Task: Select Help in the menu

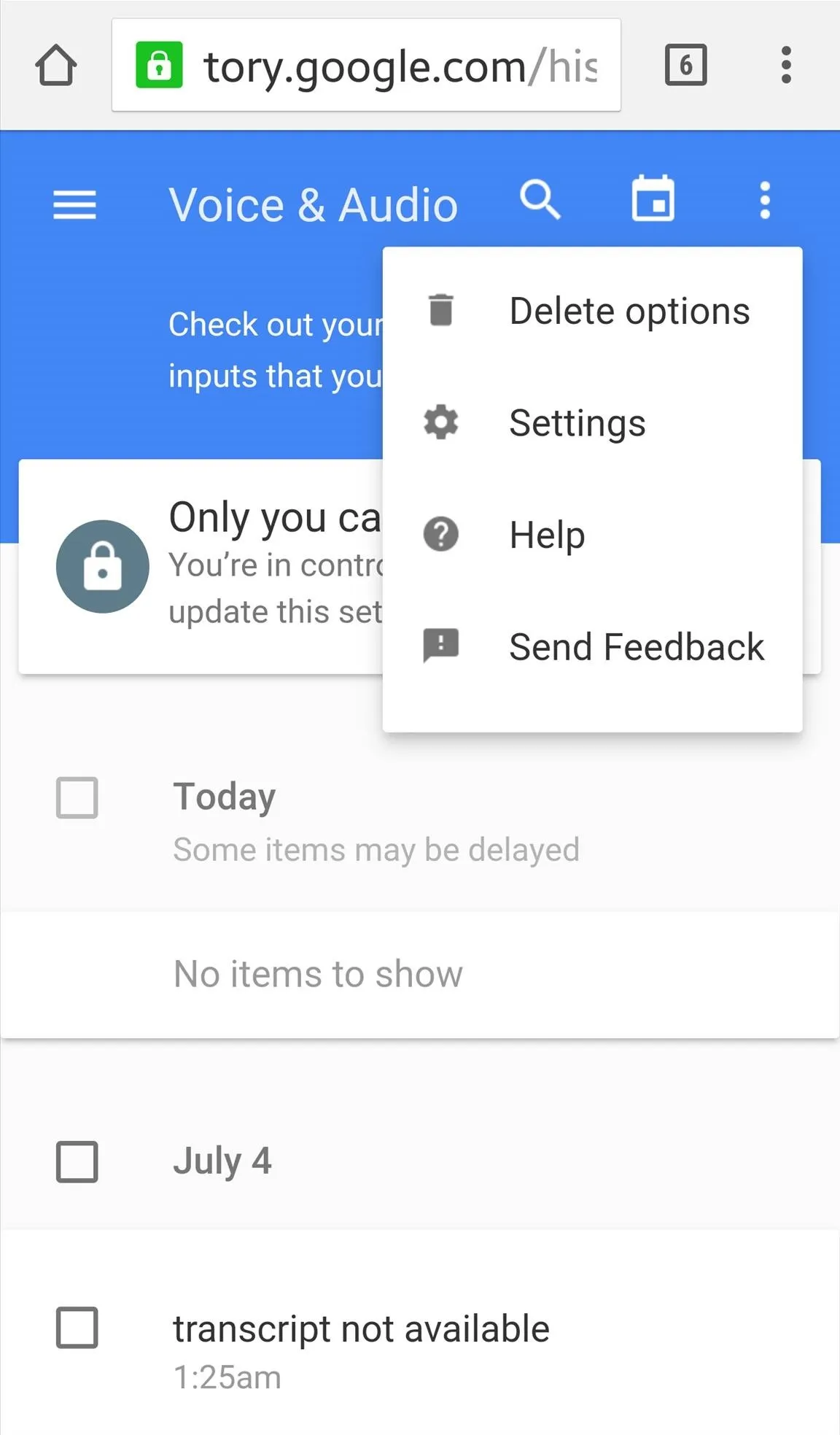Action: pos(592,535)
